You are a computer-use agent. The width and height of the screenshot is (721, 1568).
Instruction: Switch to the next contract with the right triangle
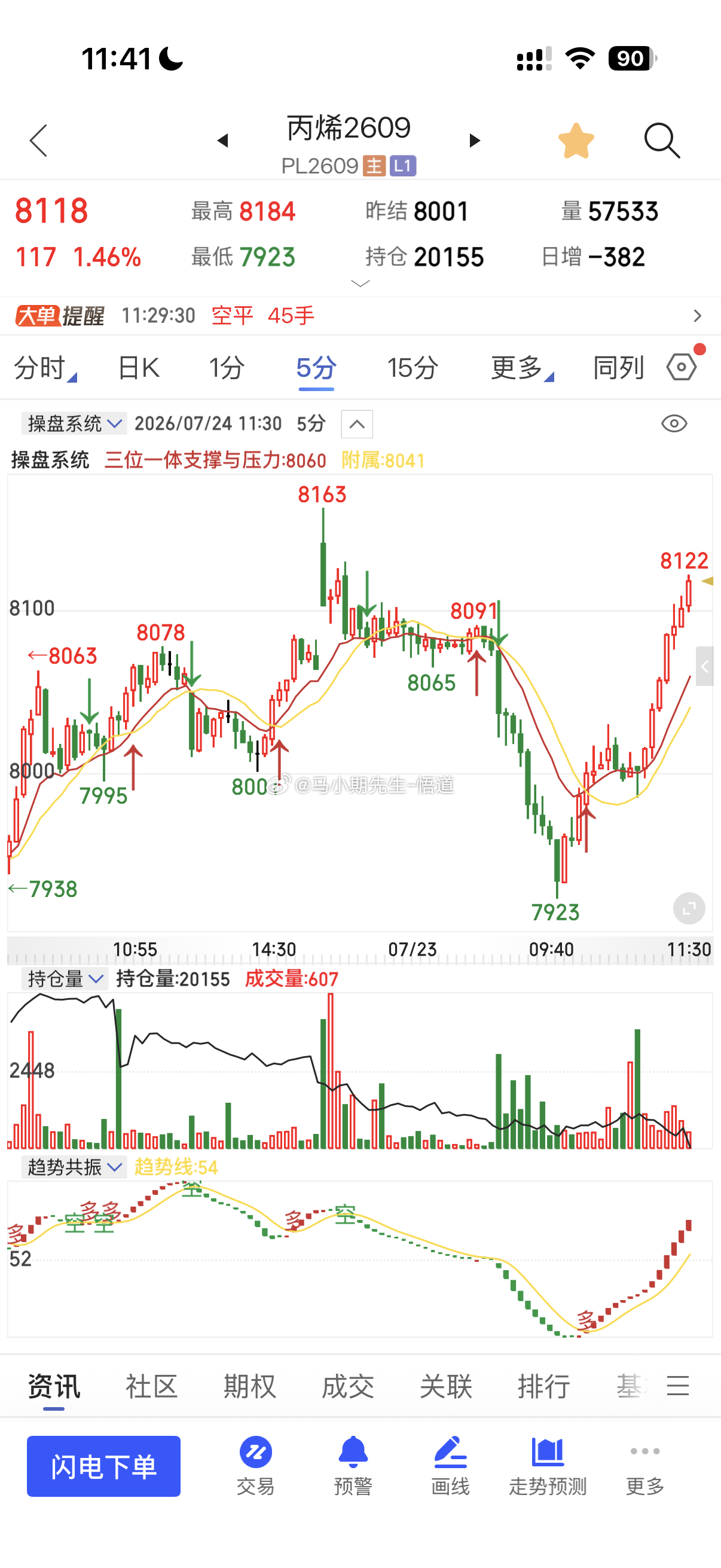pyautogui.click(x=475, y=141)
